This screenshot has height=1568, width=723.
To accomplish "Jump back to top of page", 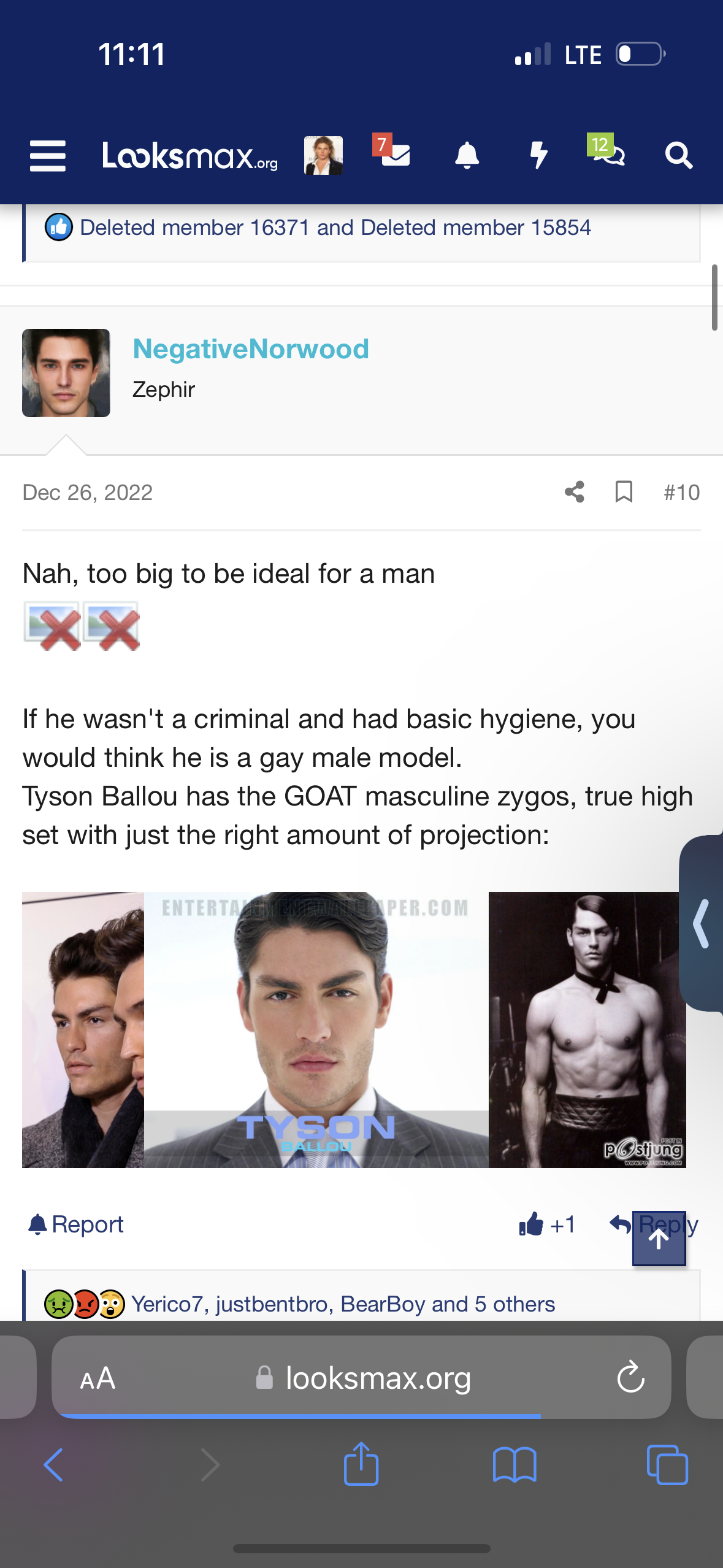I will pos(659,1239).
